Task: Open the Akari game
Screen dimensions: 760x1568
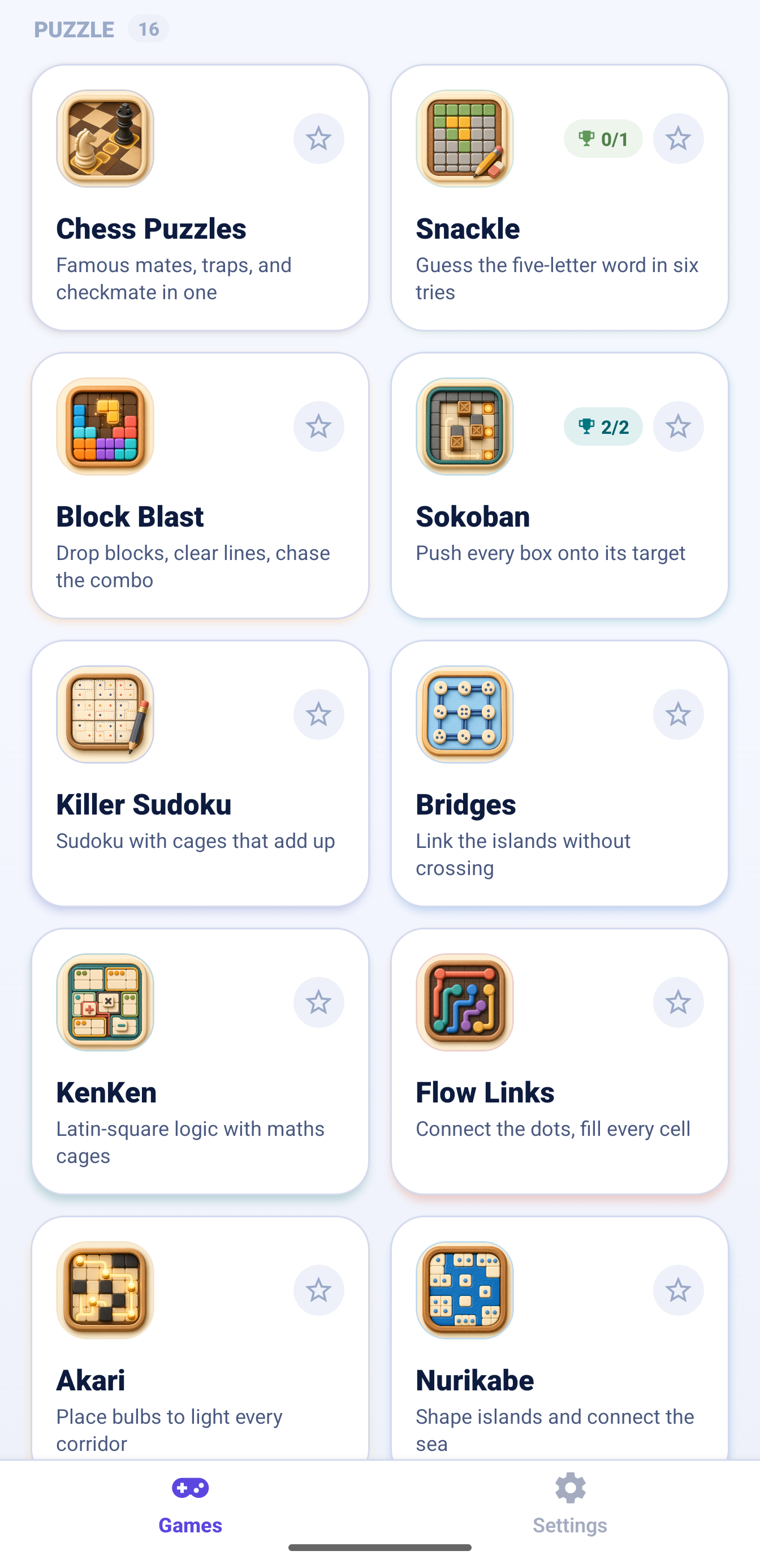Action: [x=200, y=1338]
